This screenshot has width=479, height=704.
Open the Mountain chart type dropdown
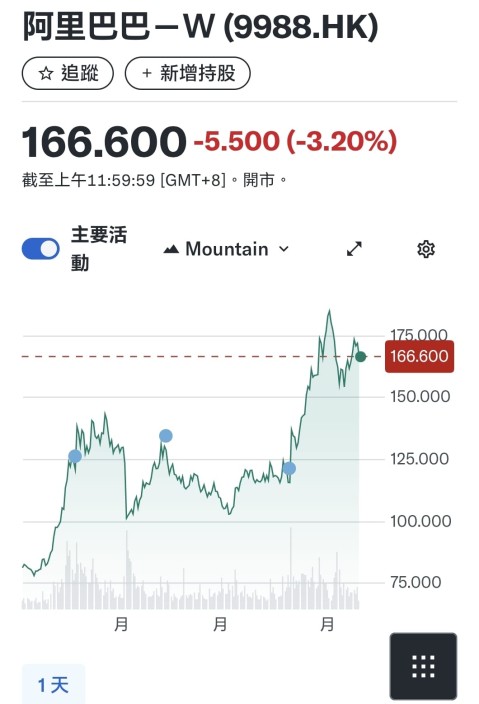pos(226,249)
